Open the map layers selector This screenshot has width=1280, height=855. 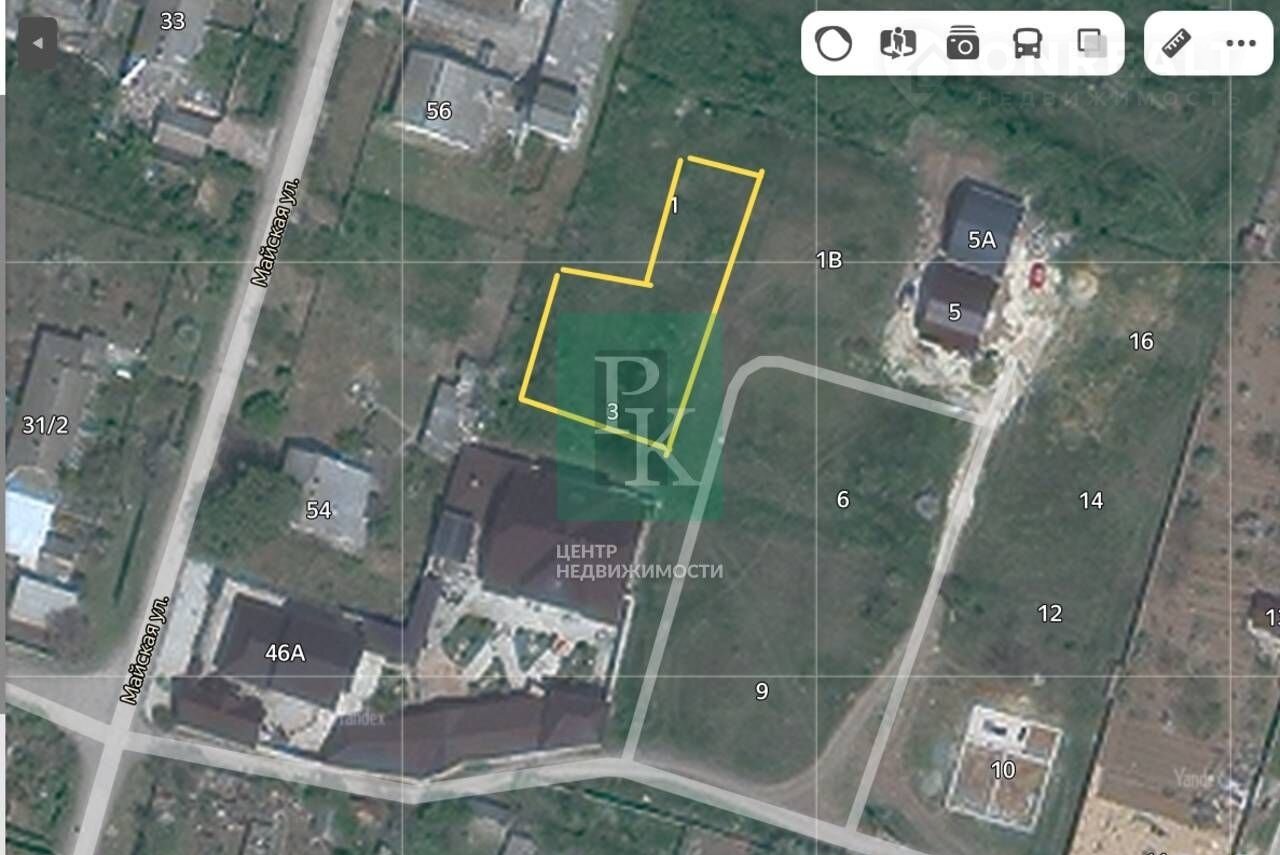1090,43
